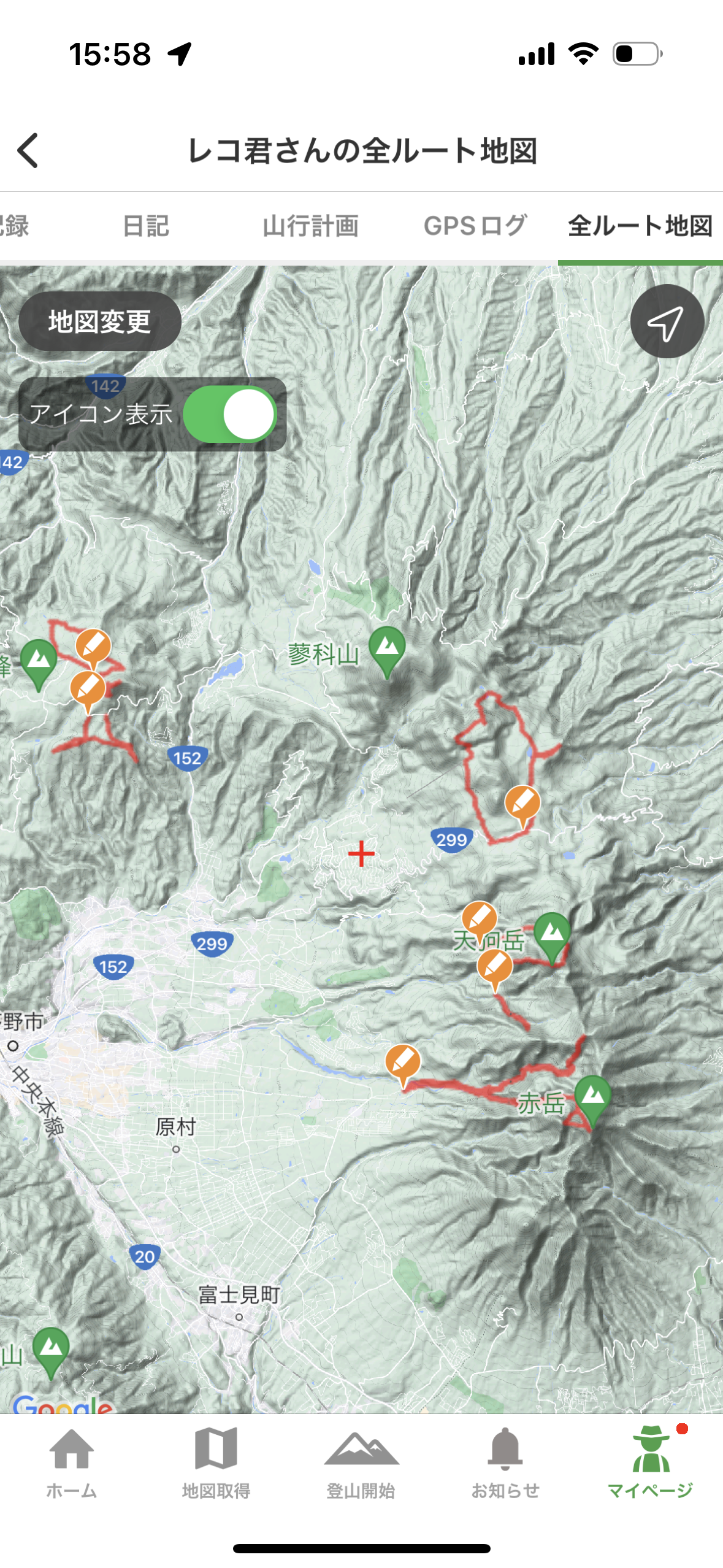Tap 登山開始 in bottom bar

point(361,1462)
